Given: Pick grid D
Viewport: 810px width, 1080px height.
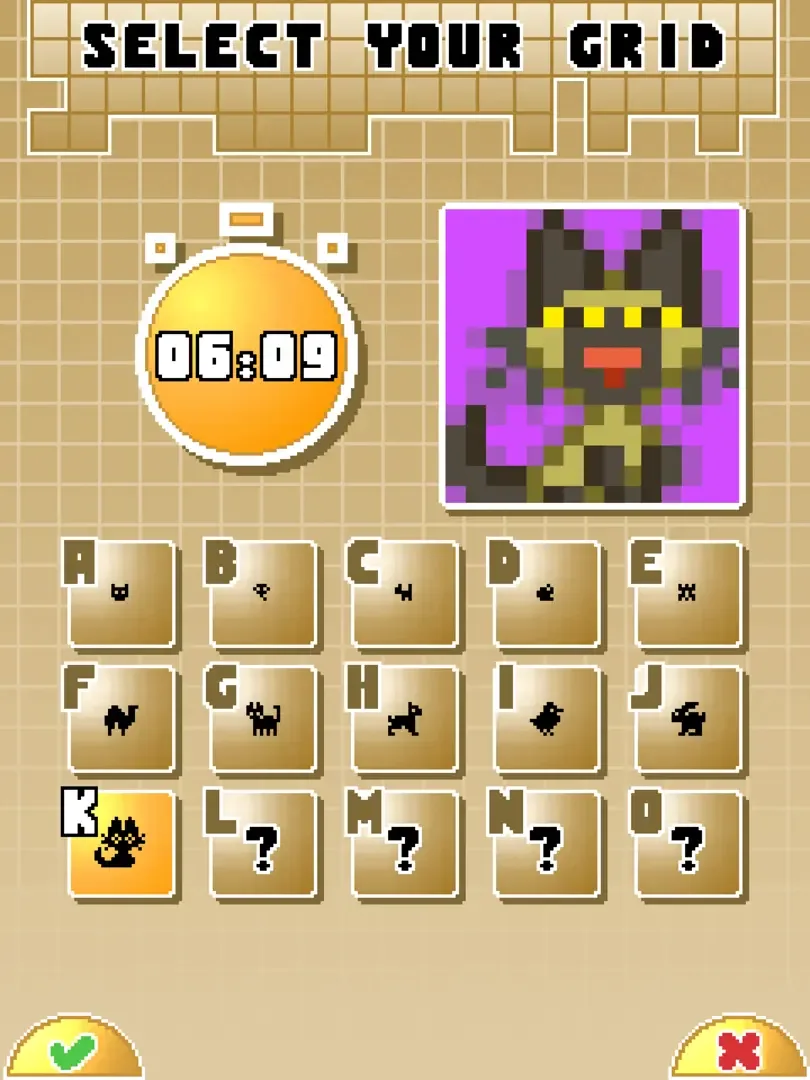Looking at the screenshot, I should (547, 594).
